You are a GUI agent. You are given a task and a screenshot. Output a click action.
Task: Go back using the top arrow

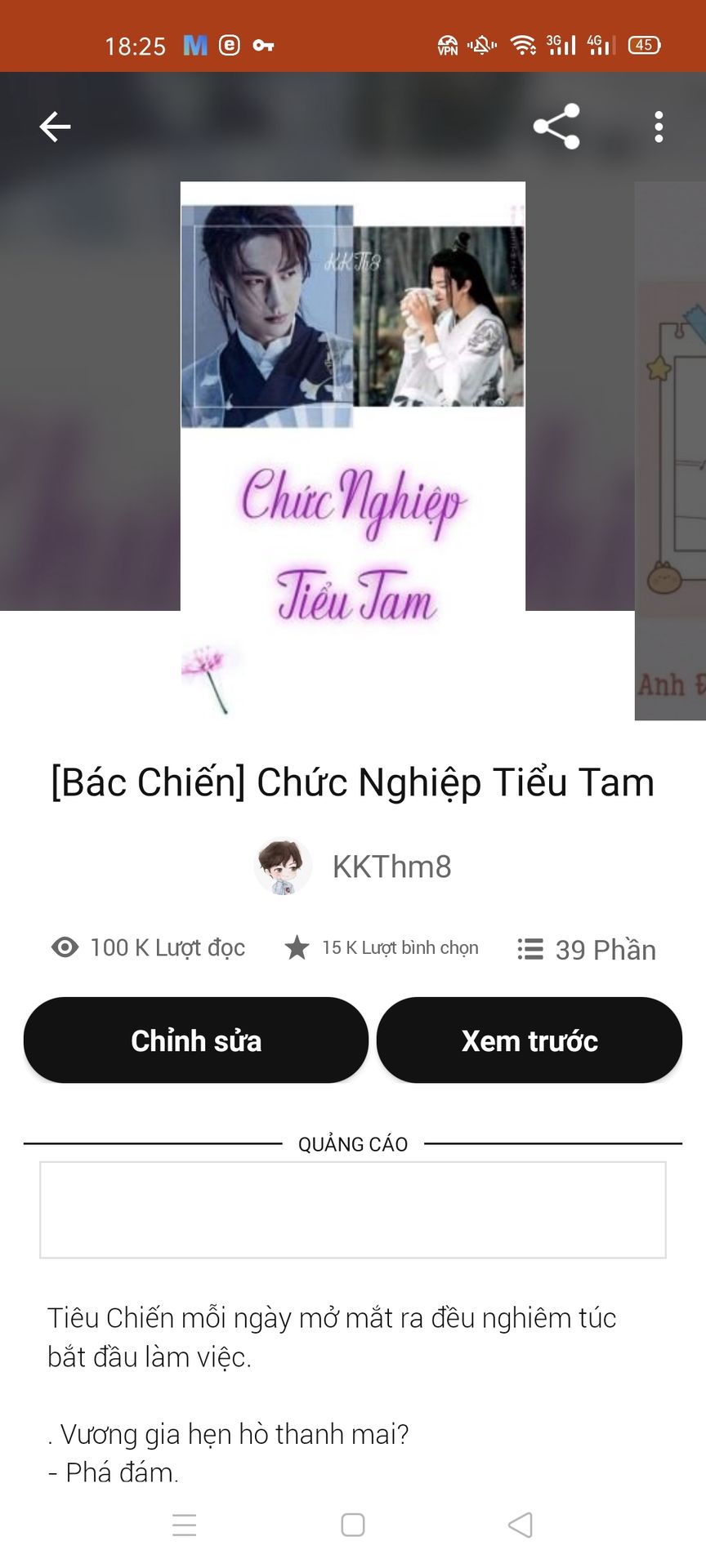55,127
